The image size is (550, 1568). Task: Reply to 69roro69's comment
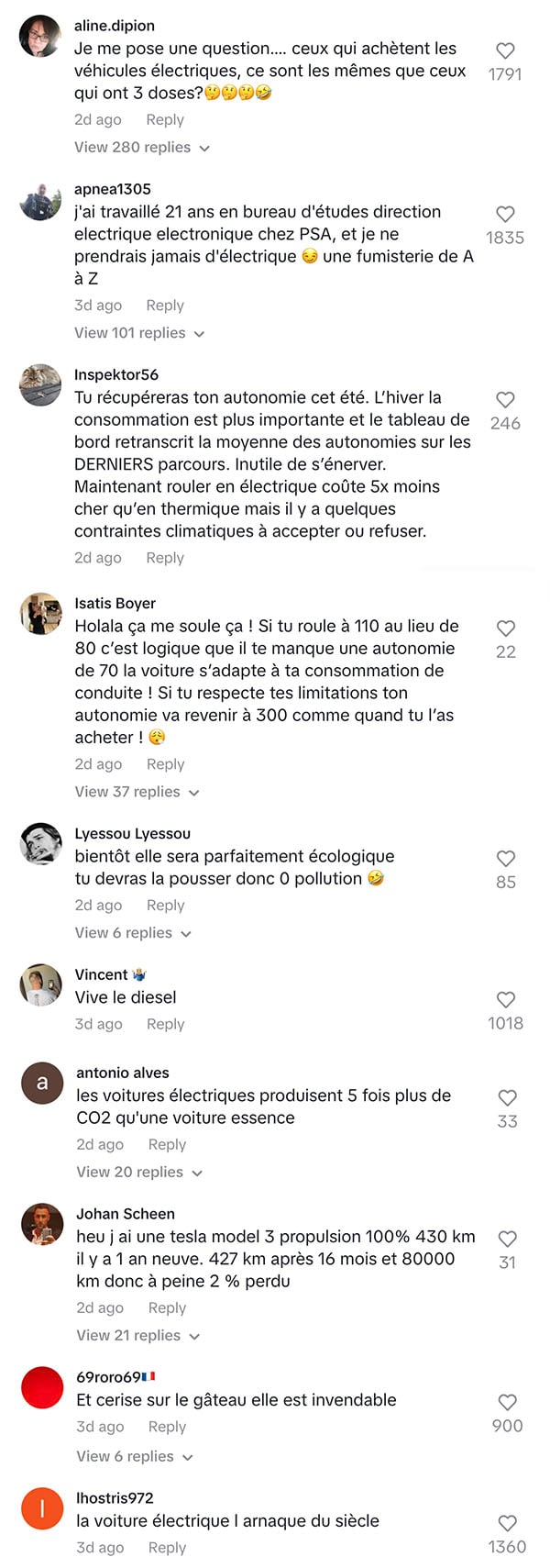coord(167,1427)
